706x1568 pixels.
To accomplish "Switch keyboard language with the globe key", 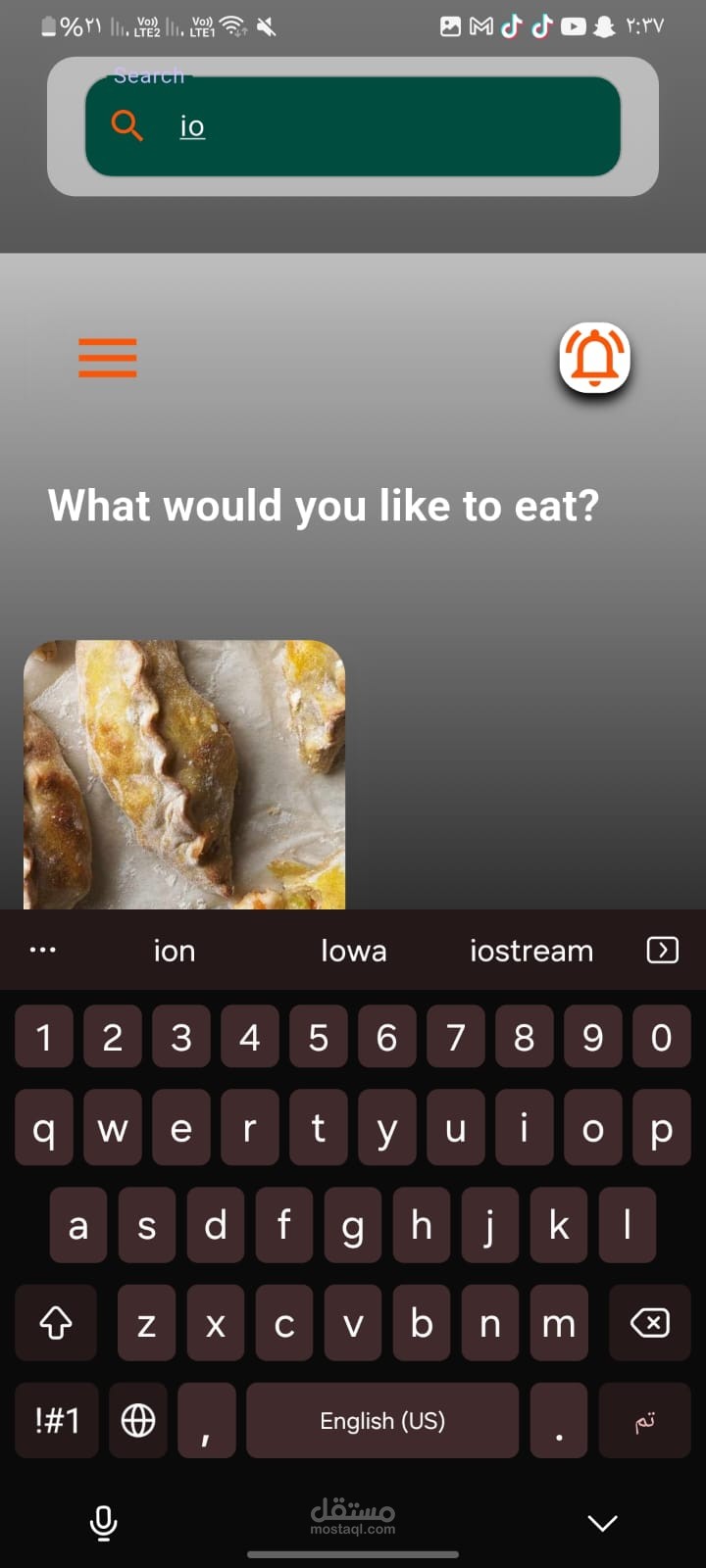I will (138, 1420).
